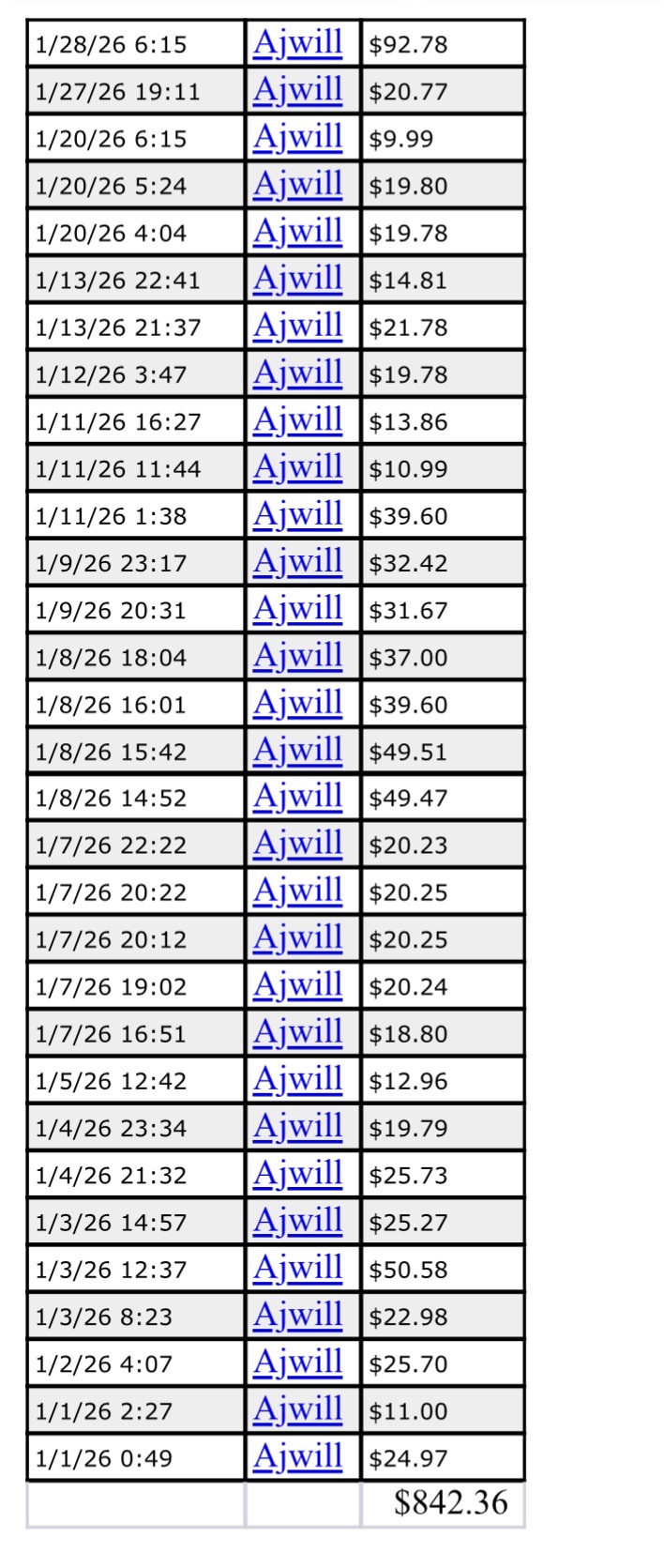Select Ajwill link in 1/7/26 22:22 row
664x1568 pixels.
[298, 844]
